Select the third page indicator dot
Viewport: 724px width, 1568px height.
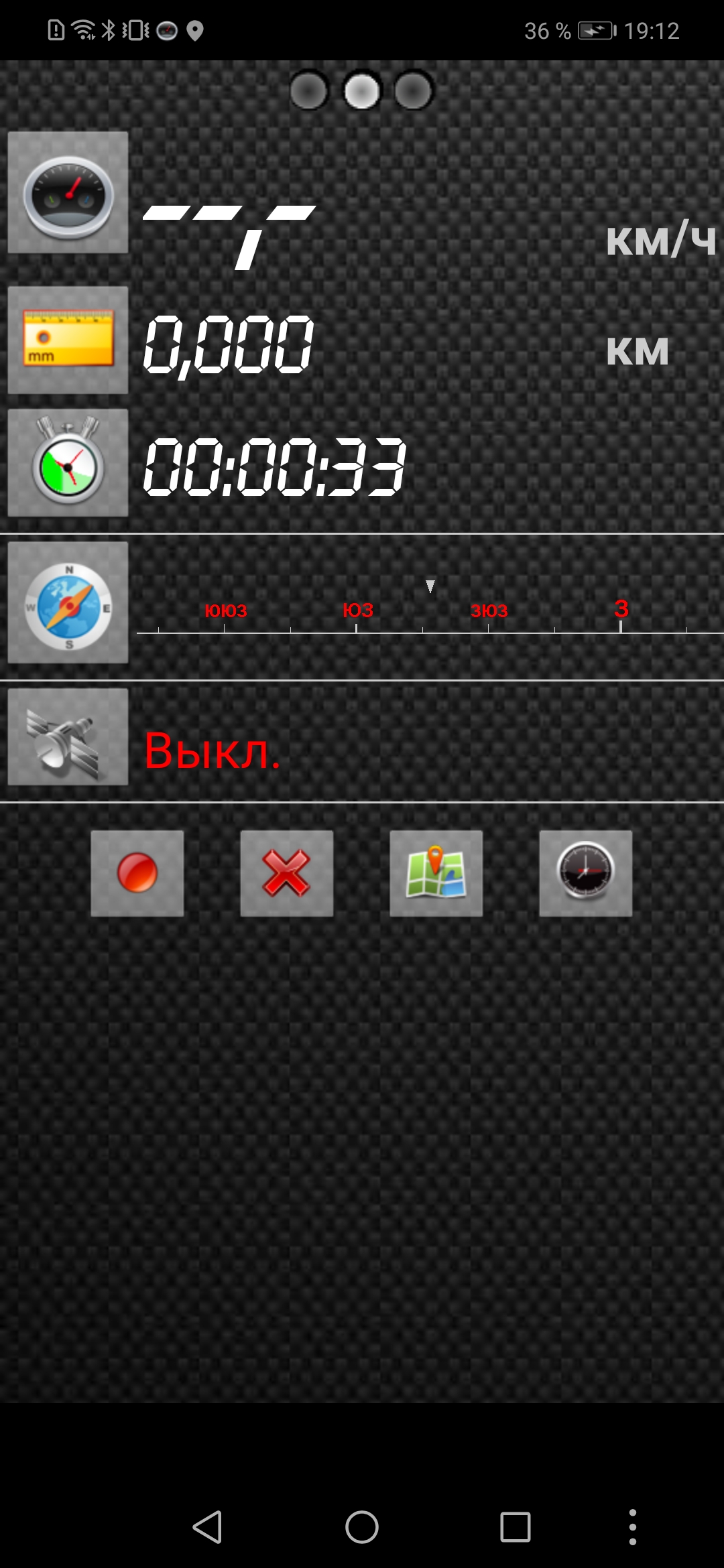pos(414,90)
